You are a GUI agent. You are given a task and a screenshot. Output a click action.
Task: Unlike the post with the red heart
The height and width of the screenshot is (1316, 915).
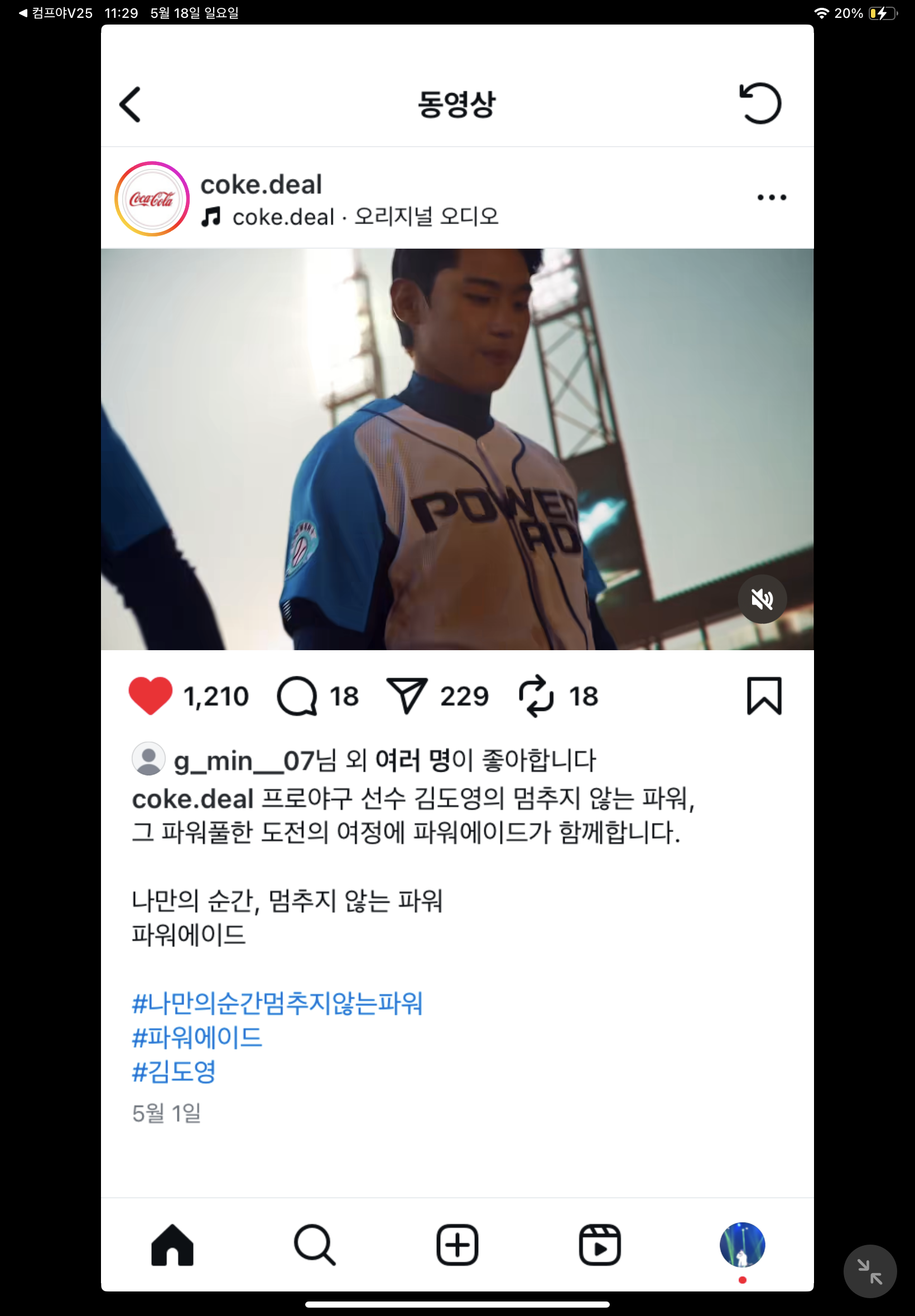pyautogui.click(x=151, y=695)
